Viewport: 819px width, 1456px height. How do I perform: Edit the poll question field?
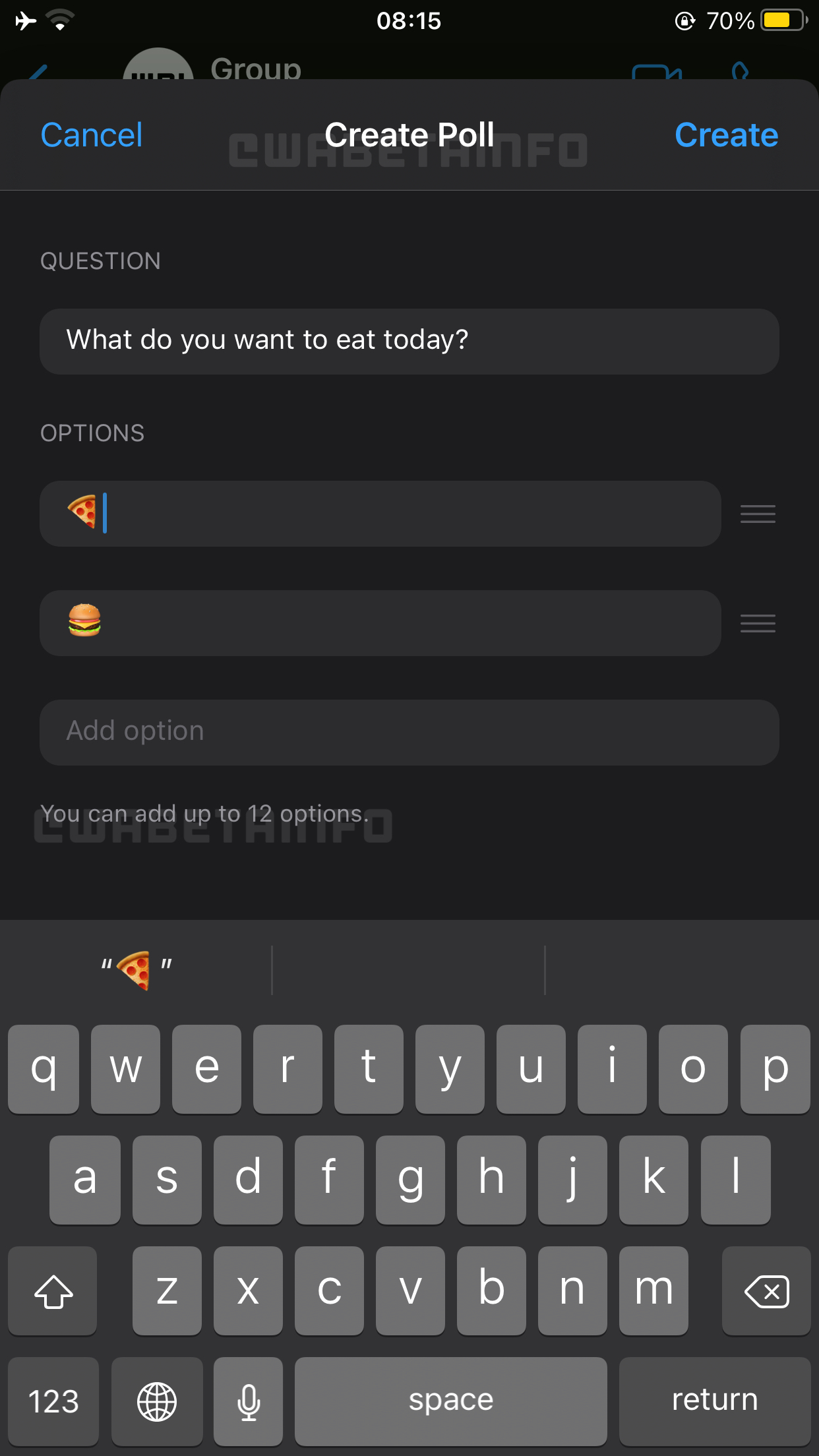pos(409,341)
